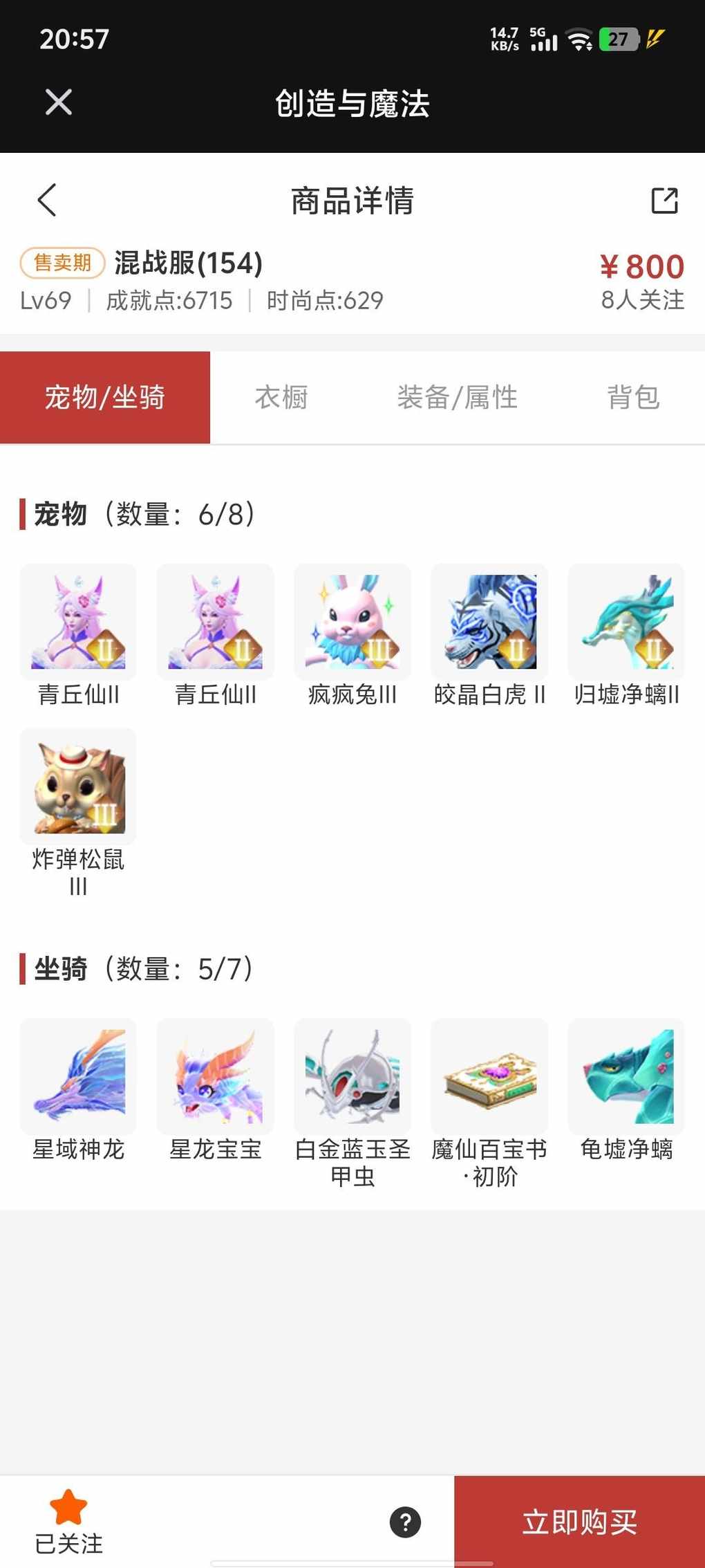Switch to the 衣橱 tab
This screenshot has width=705, height=1568.
(x=281, y=398)
